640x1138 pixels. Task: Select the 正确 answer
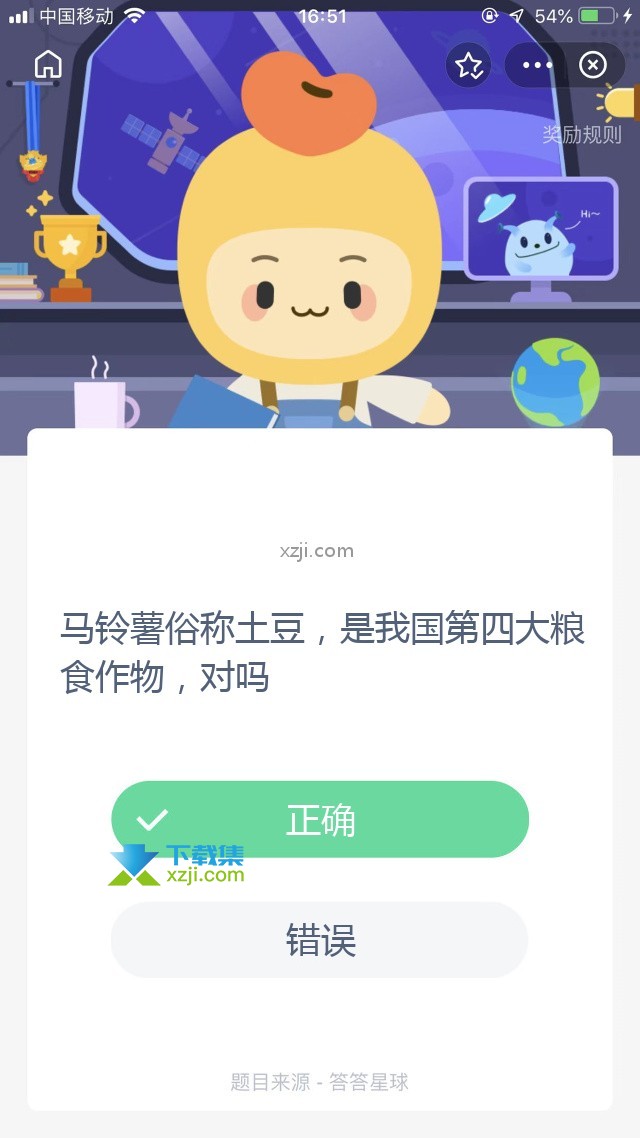(320, 820)
